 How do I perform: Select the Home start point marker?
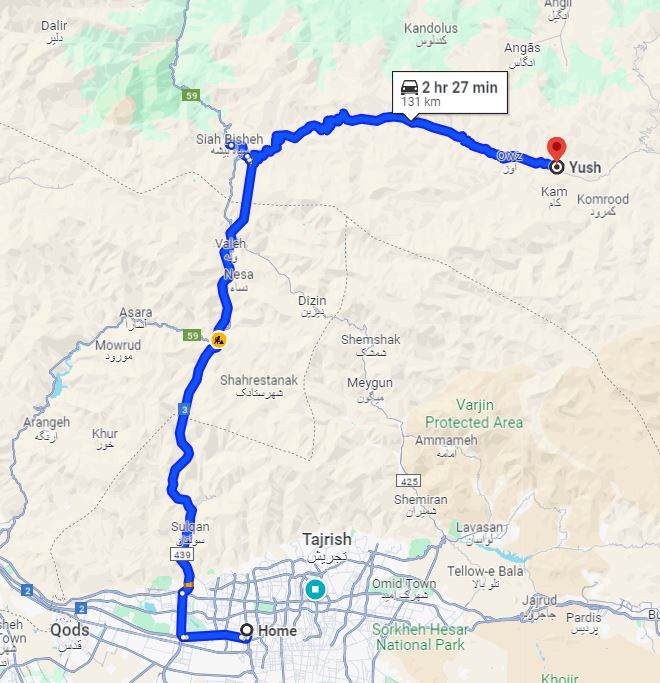pyautogui.click(x=246, y=632)
